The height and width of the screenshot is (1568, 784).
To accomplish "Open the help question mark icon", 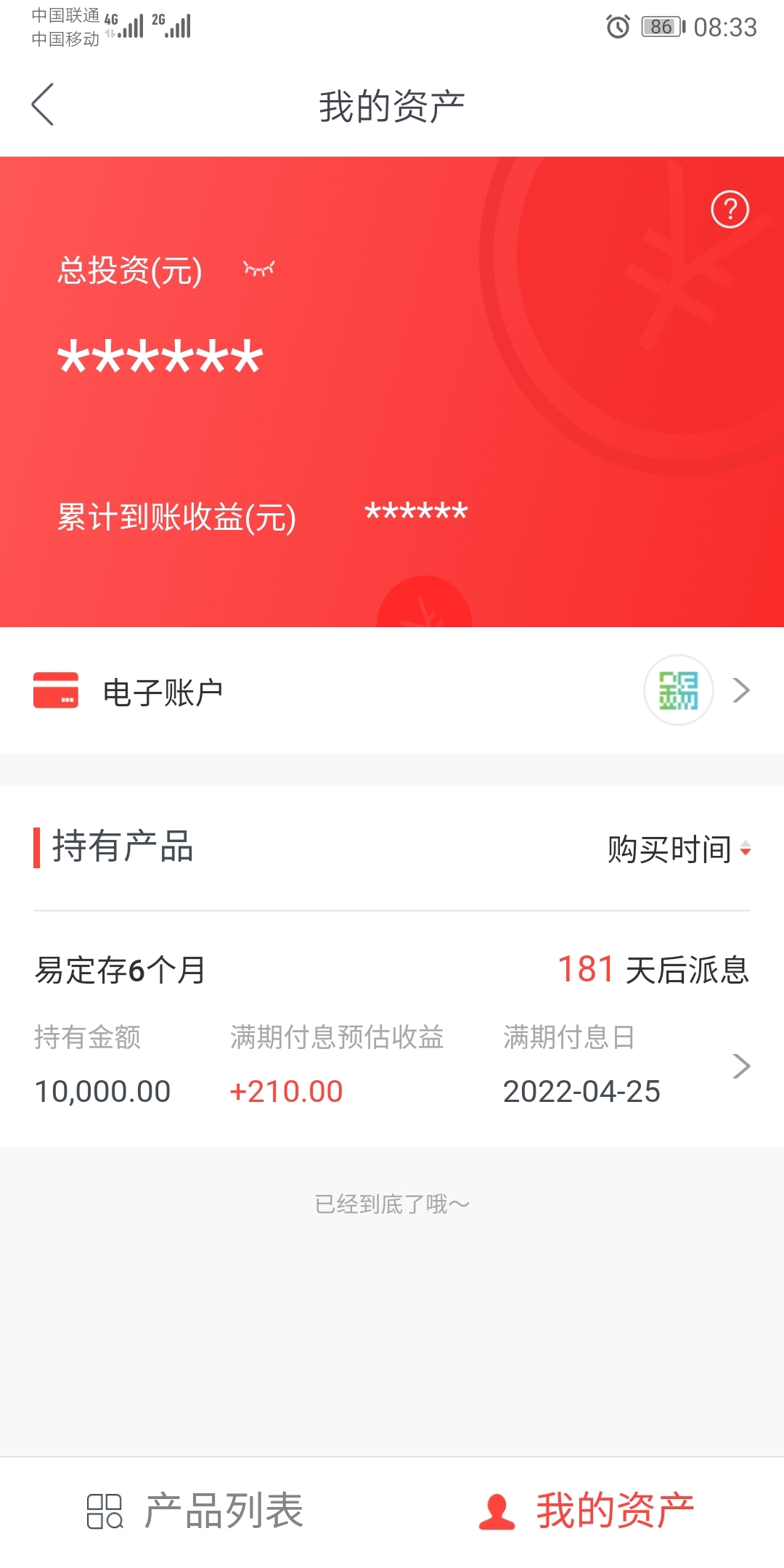I will pyautogui.click(x=730, y=210).
